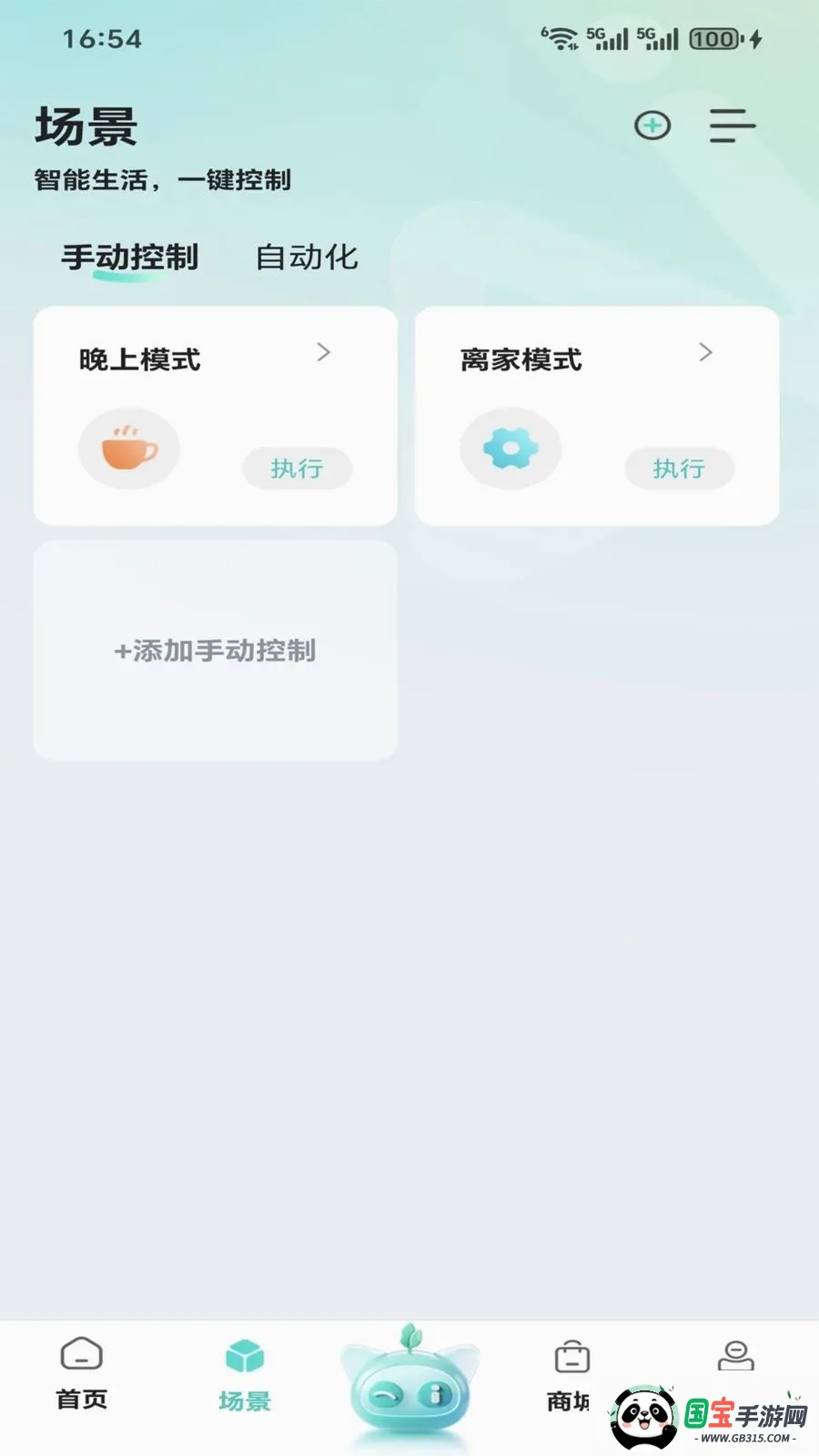Select the 手动控制 tab

130,258
